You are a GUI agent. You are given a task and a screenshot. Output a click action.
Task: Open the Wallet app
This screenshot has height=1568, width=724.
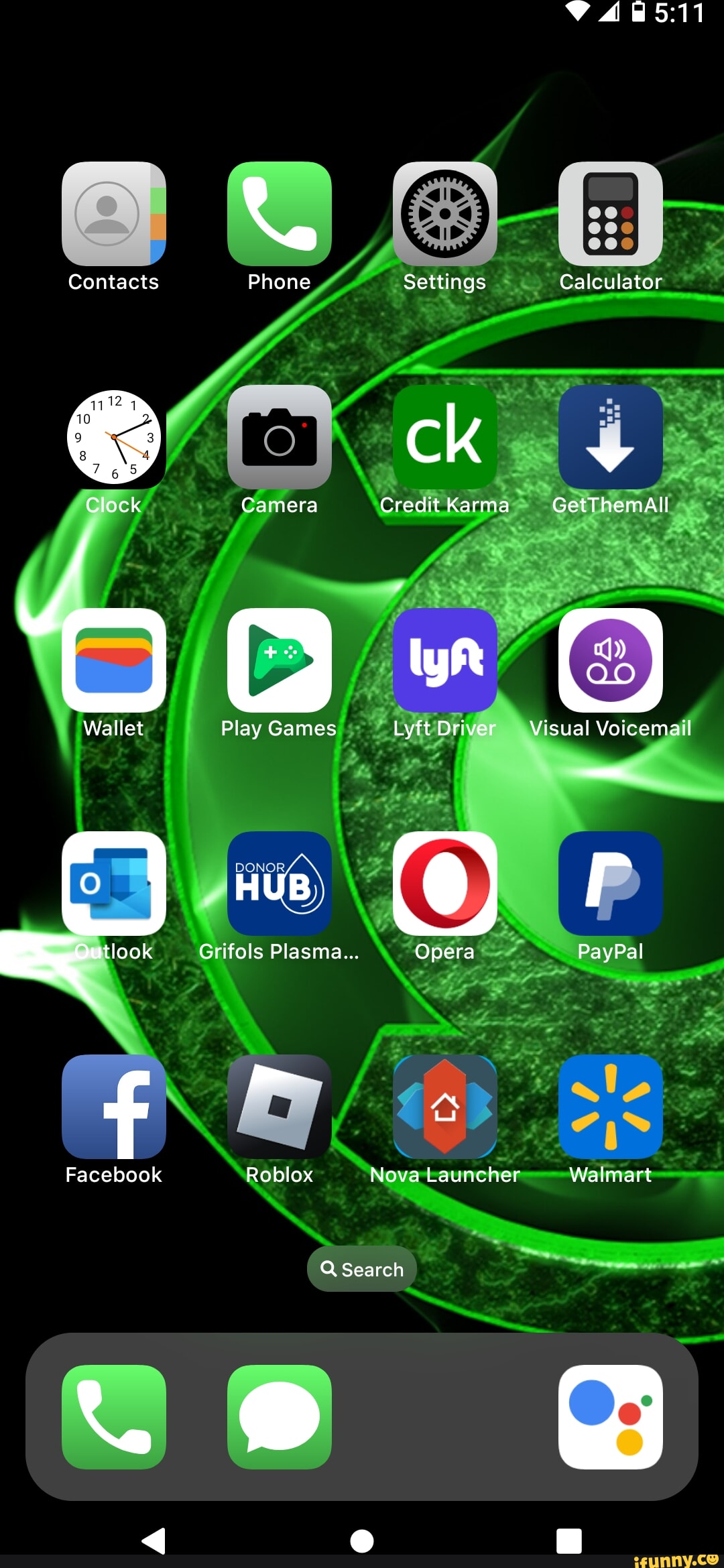click(x=113, y=660)
